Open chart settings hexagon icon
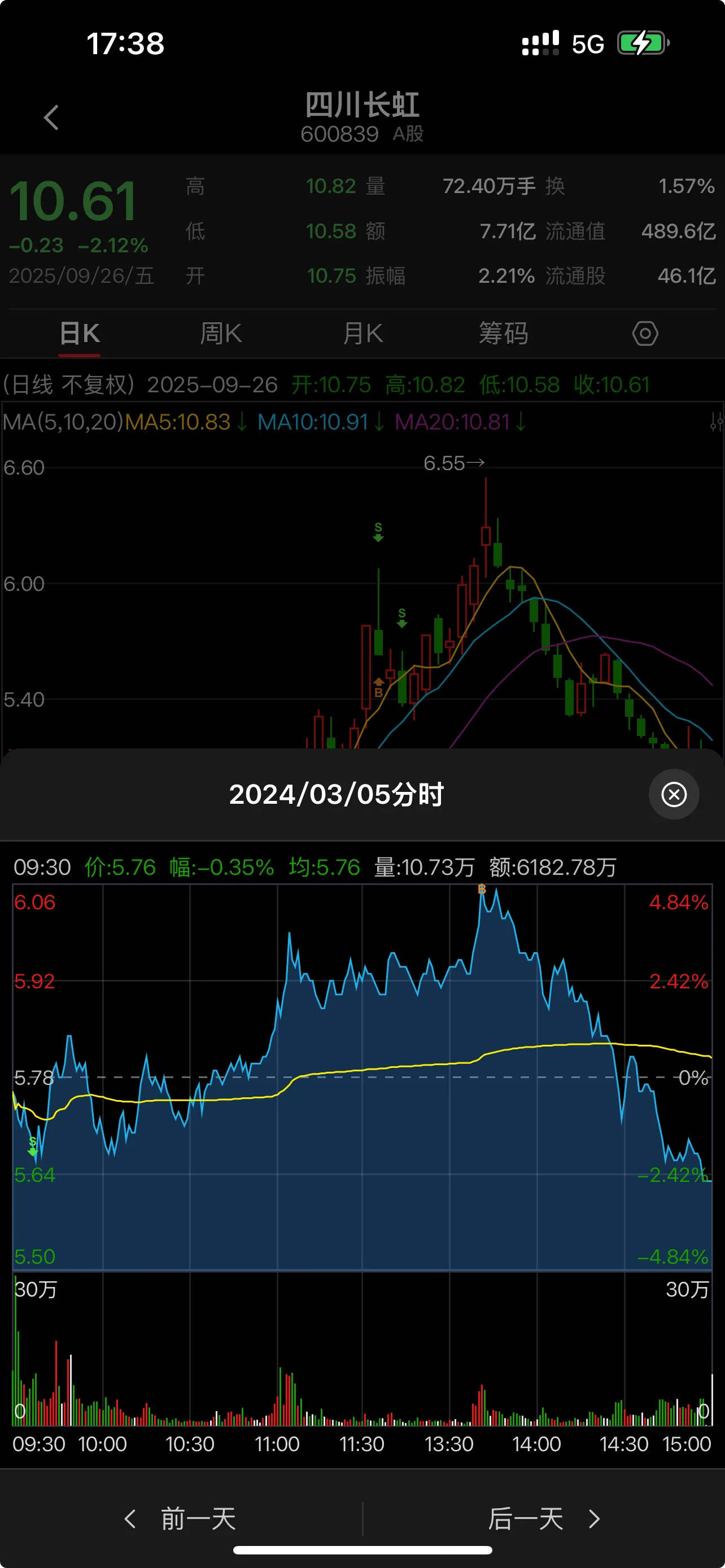 tap(645, 334)
